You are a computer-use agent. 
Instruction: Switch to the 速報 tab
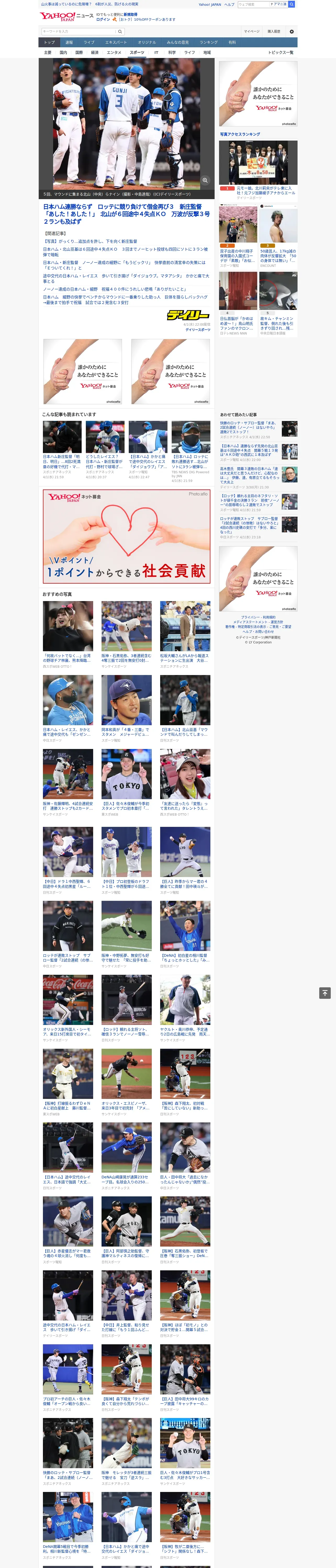pos(69,43)
